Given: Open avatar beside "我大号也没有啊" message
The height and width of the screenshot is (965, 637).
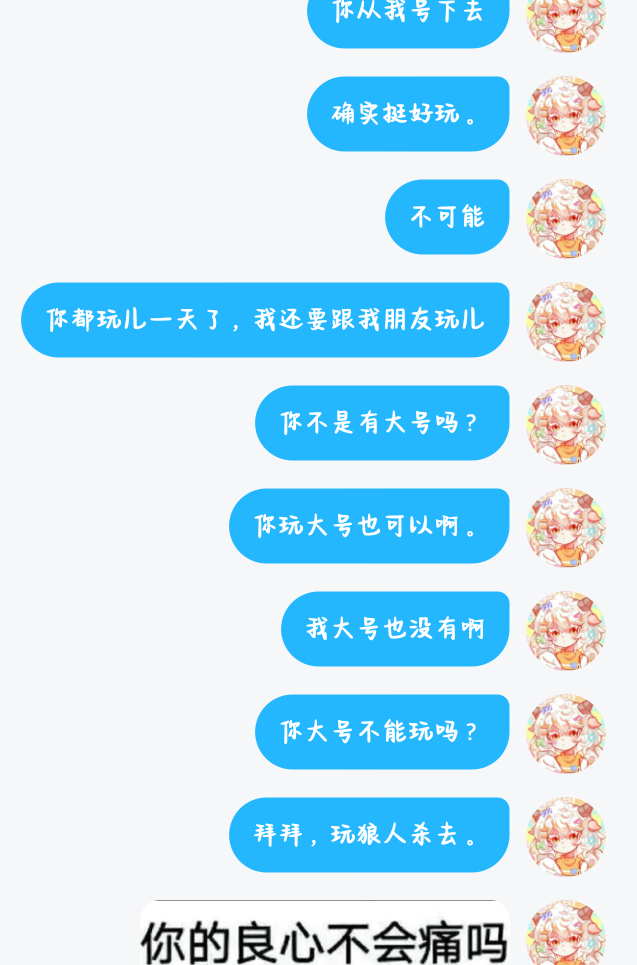Looking at the screenshot, I should coord(566,630).
